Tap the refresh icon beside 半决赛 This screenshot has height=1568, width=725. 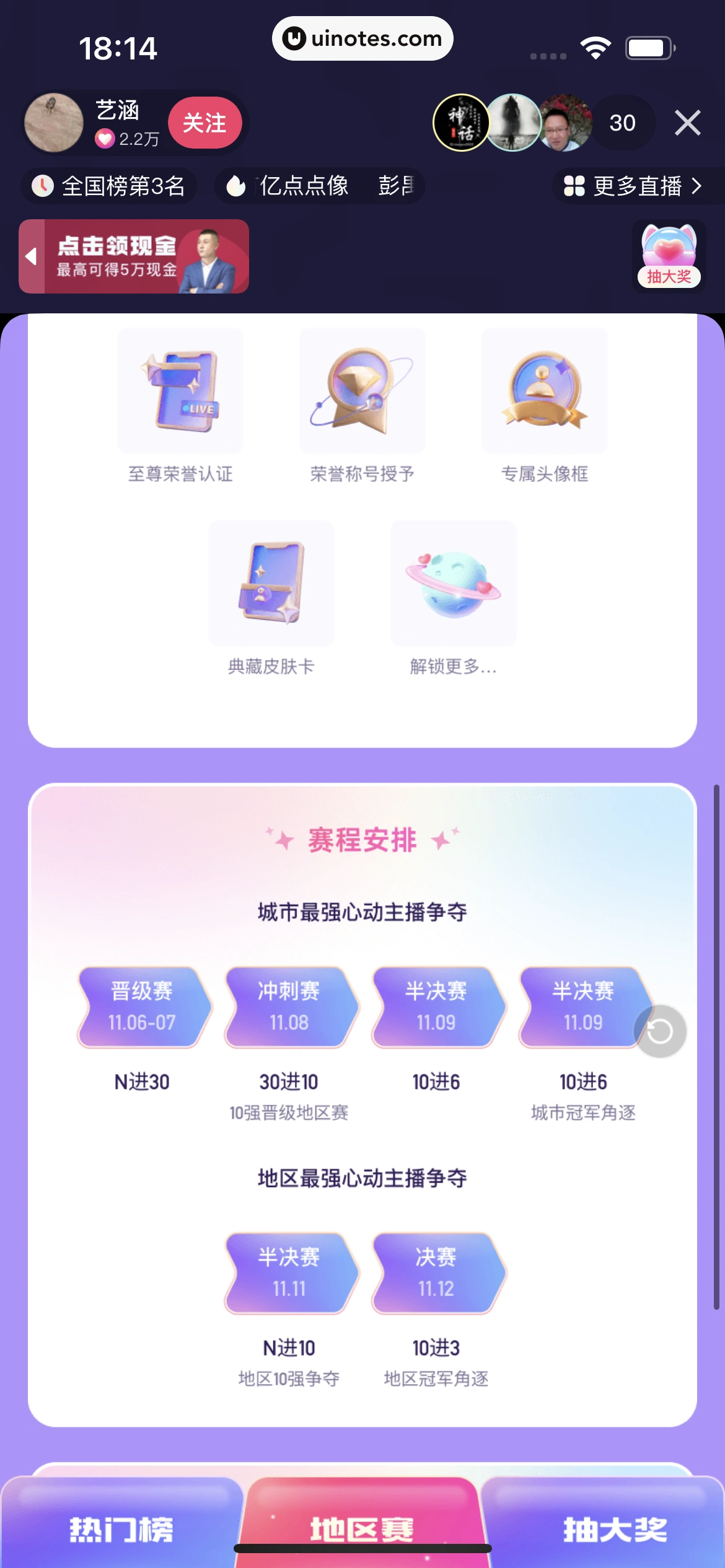point(659,1030)
